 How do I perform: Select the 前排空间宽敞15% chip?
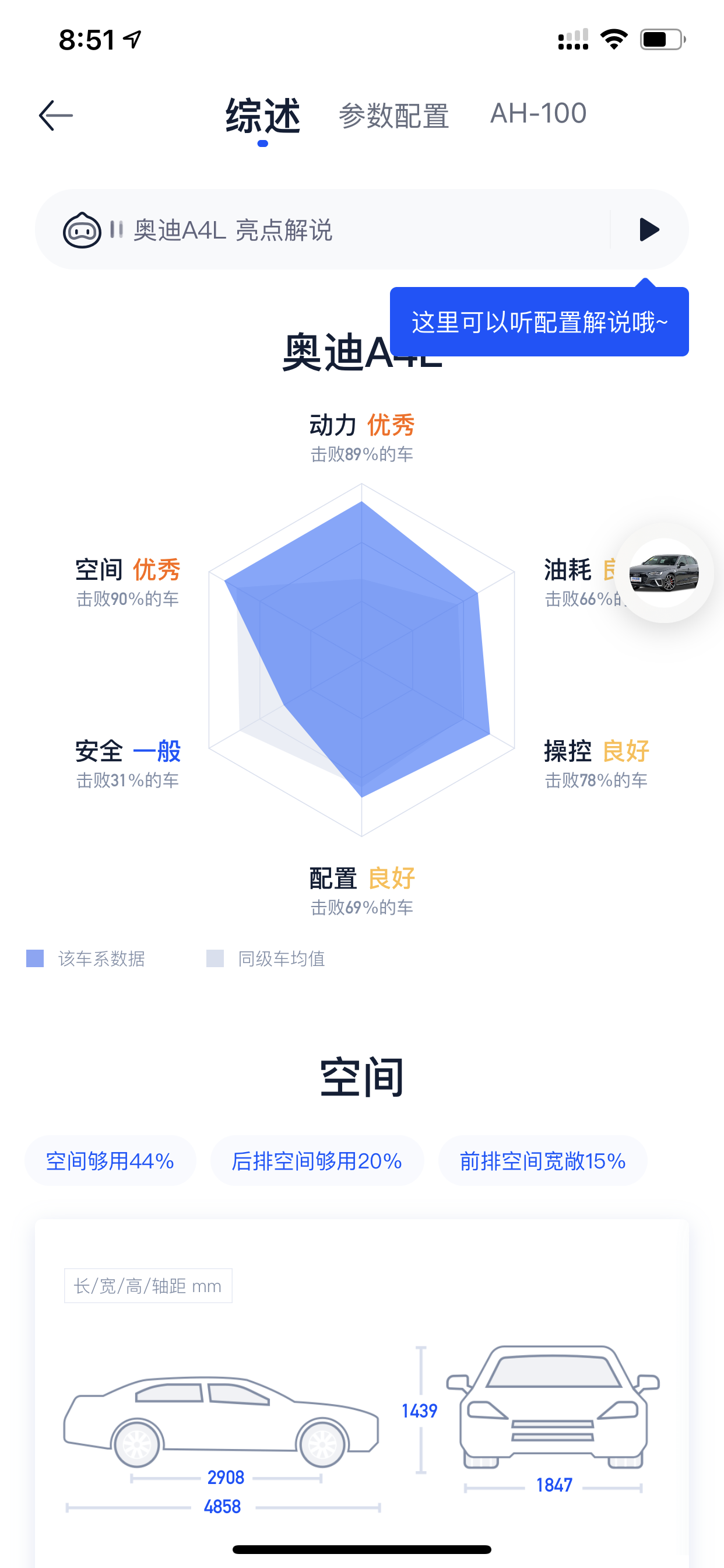tap(543, 1161)
